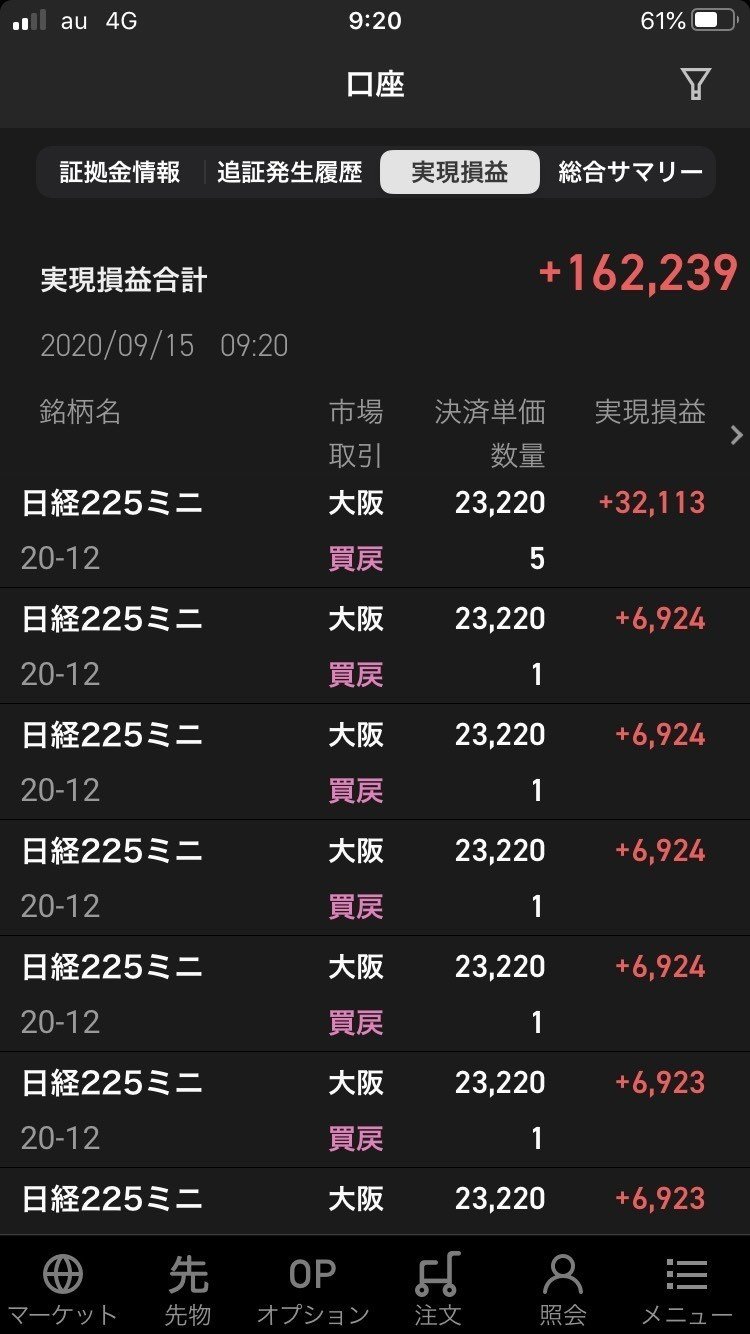The image size is (750, 1334).
Task: Open the メニュー bottom tab
Action: [687, 1288]
